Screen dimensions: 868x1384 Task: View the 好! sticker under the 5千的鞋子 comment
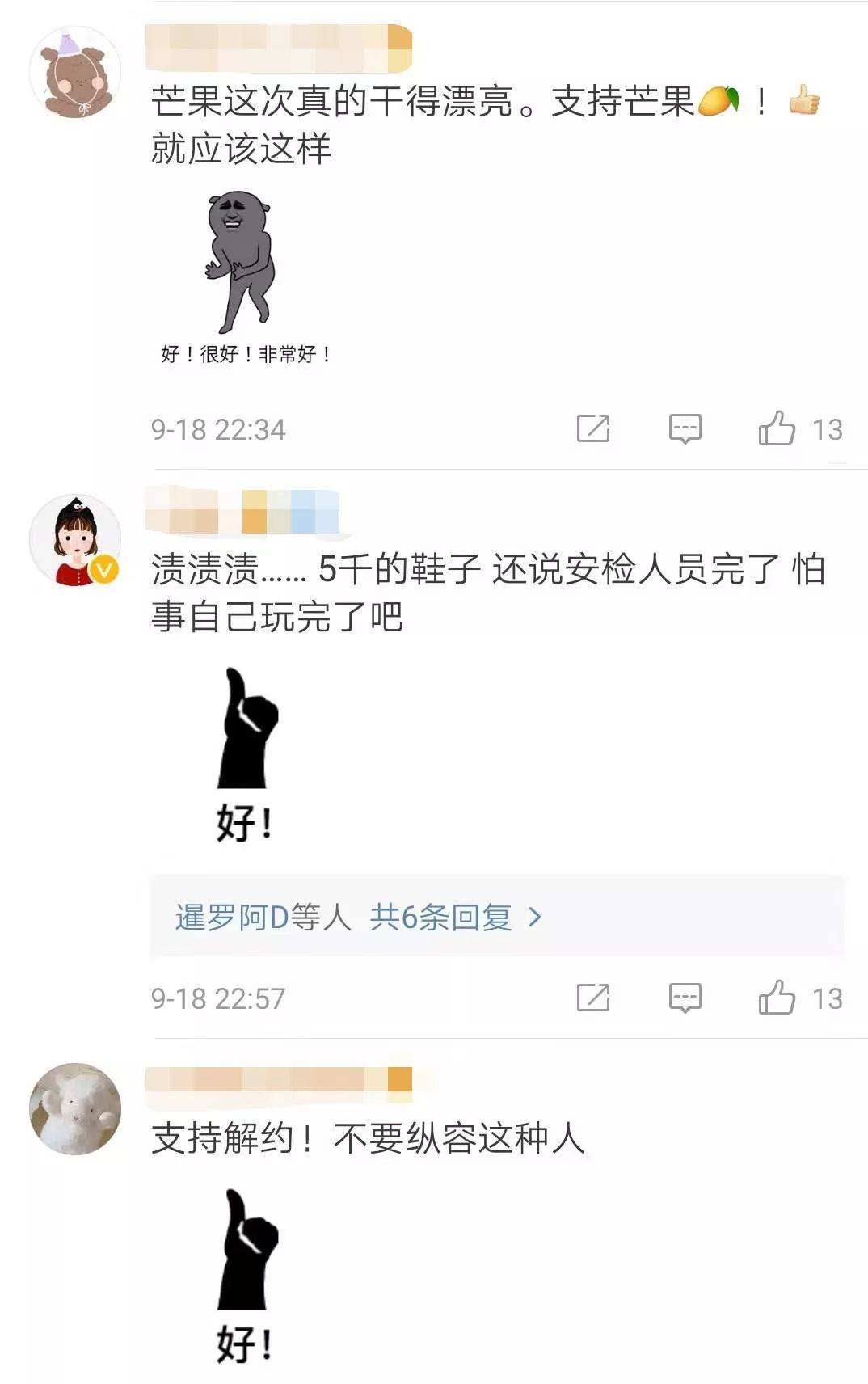246,752
